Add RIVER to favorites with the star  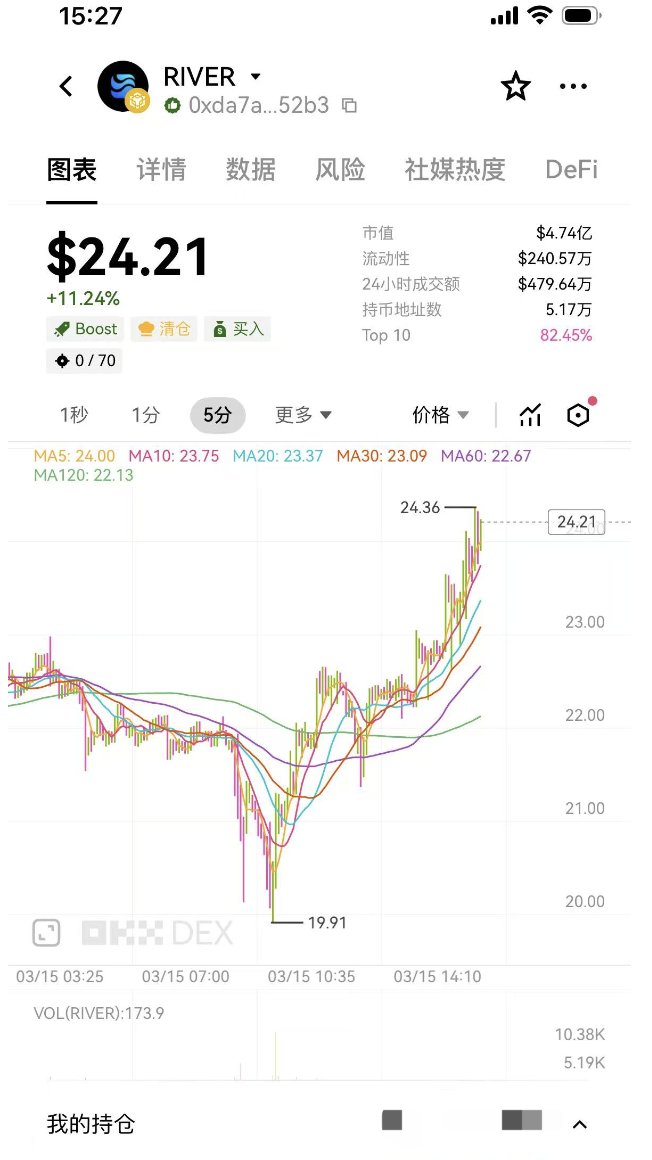(515, 87)
